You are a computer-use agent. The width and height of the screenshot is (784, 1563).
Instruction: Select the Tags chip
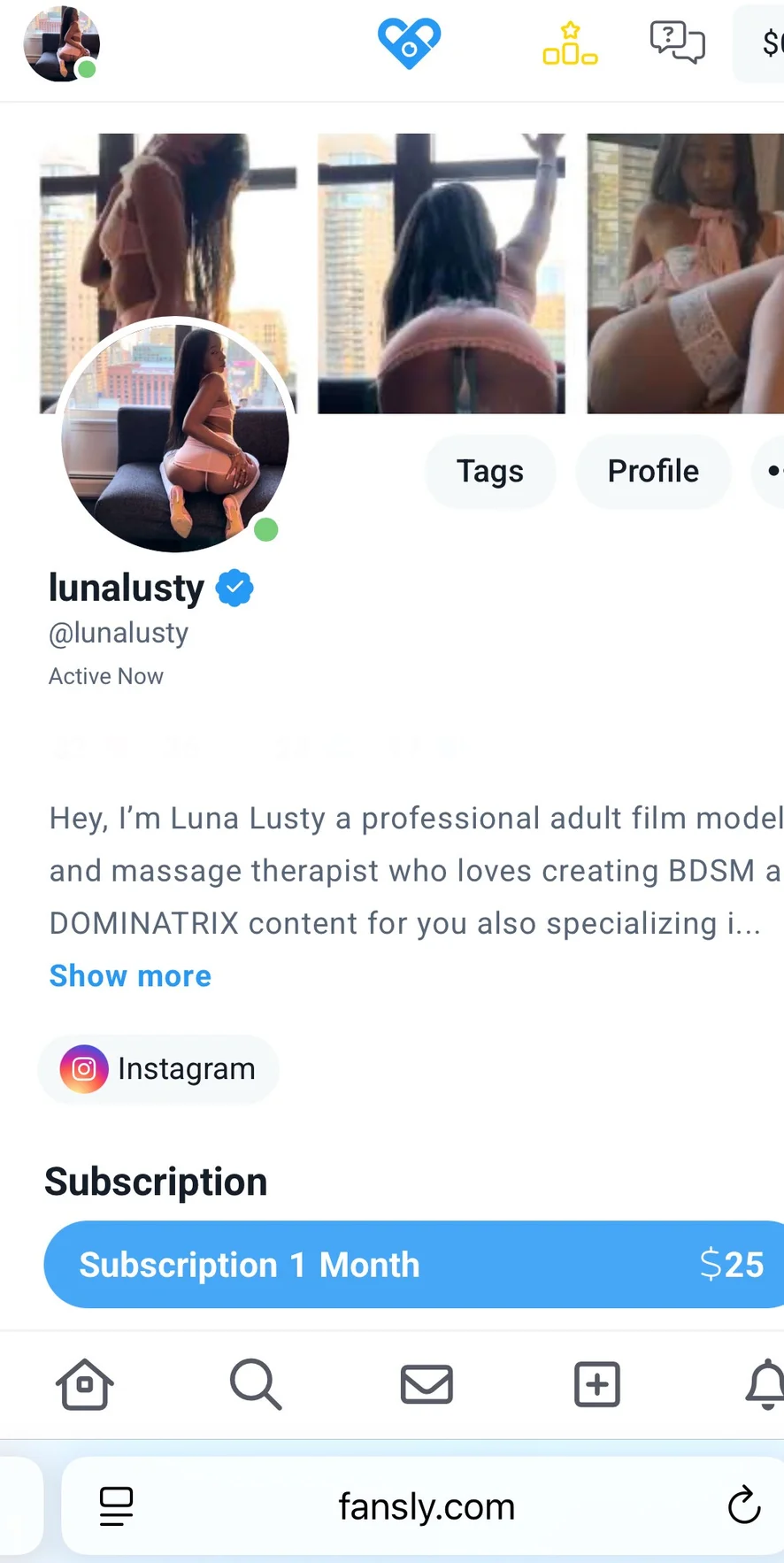click(490, 472)
